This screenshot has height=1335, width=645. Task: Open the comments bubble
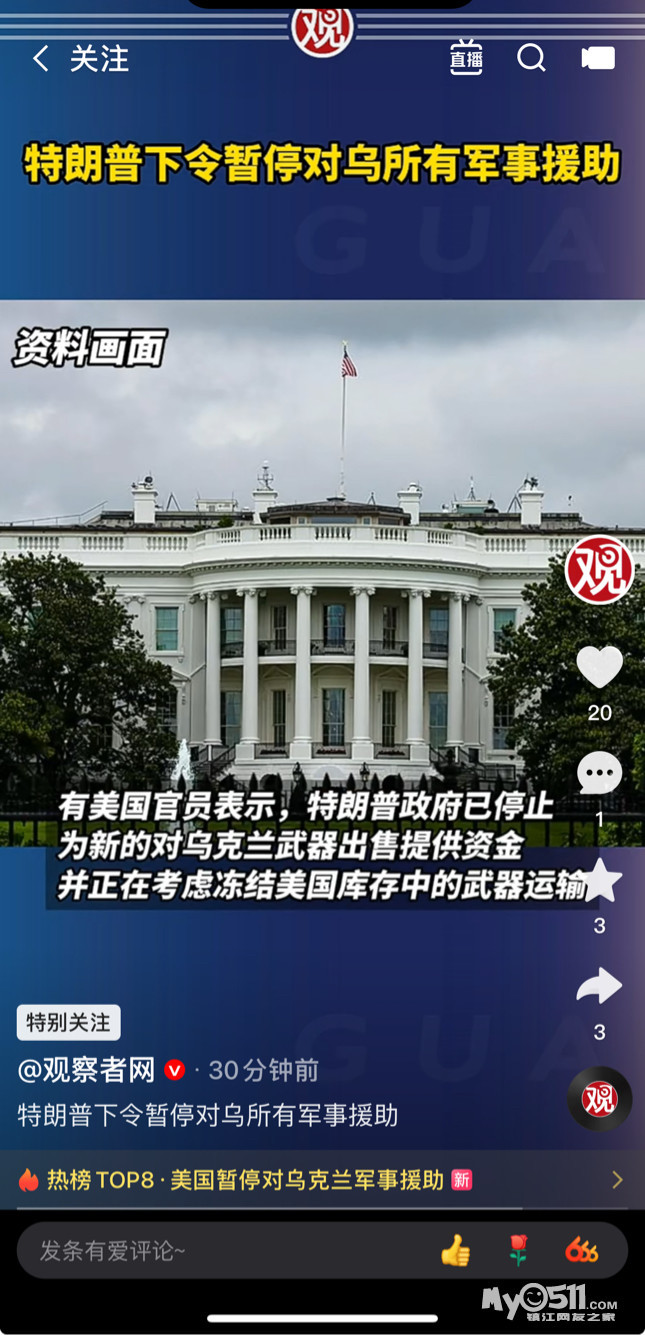pos(599,773)
